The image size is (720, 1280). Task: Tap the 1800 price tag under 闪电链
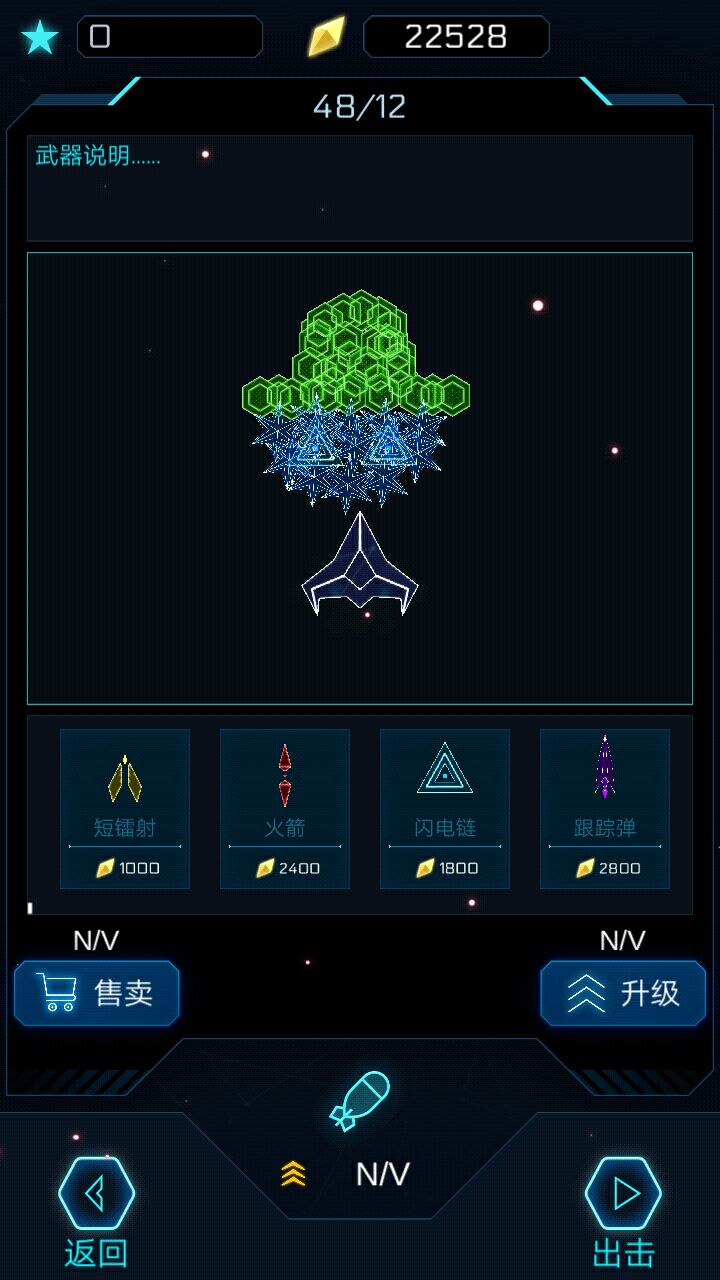point(444,868)
